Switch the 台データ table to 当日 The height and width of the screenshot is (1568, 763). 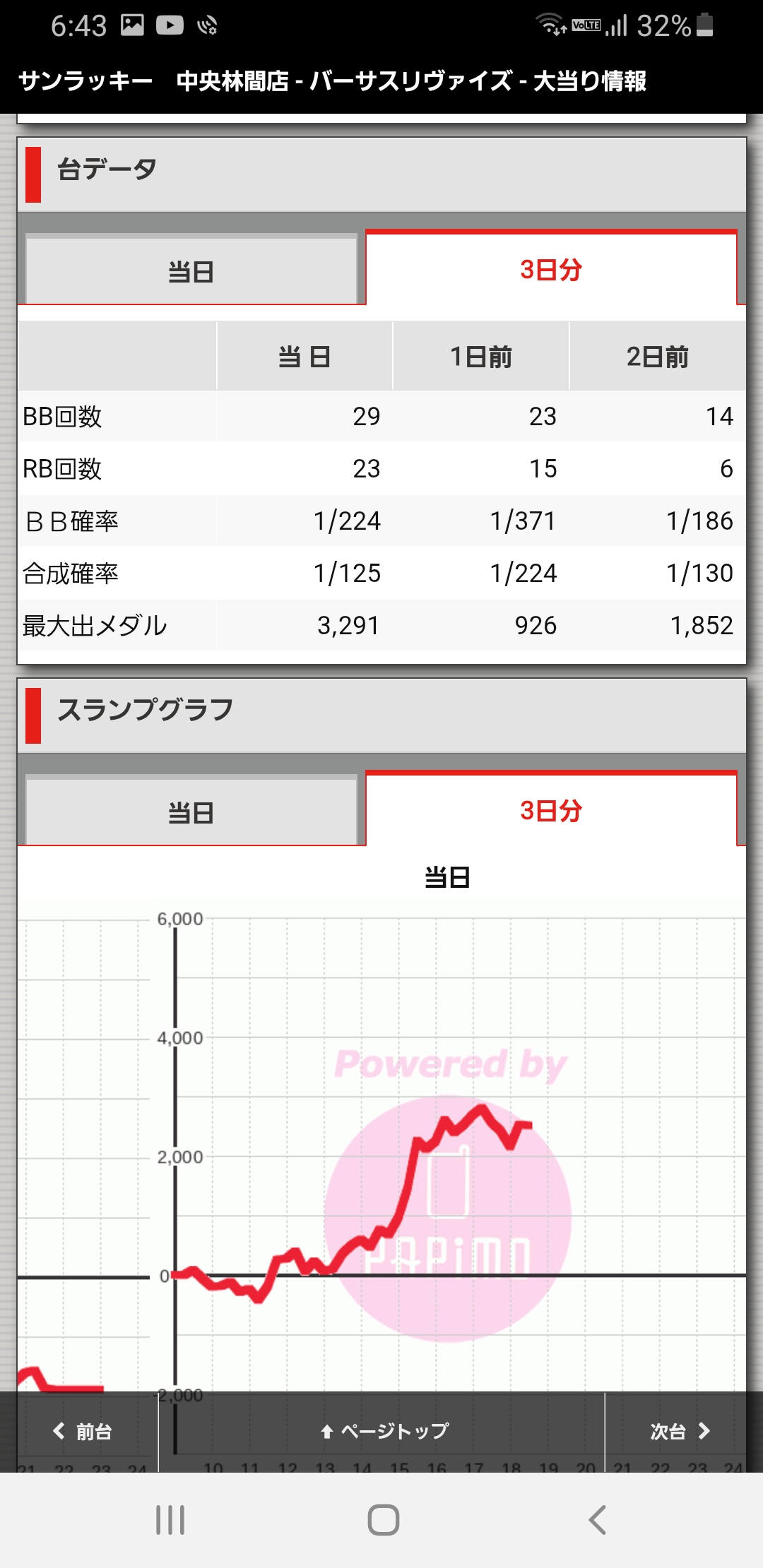191,271
